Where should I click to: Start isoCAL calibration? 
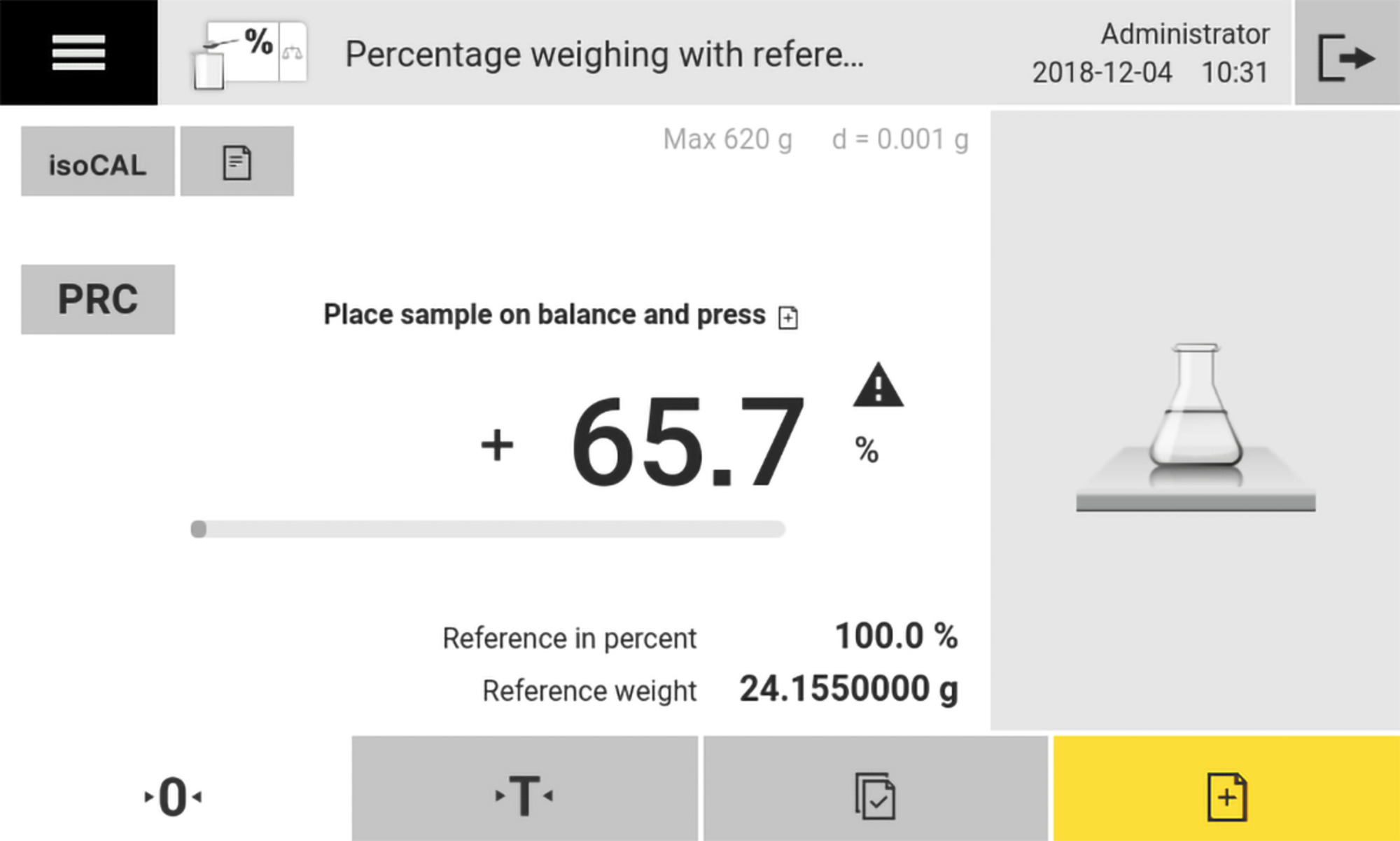click(97, 162)
